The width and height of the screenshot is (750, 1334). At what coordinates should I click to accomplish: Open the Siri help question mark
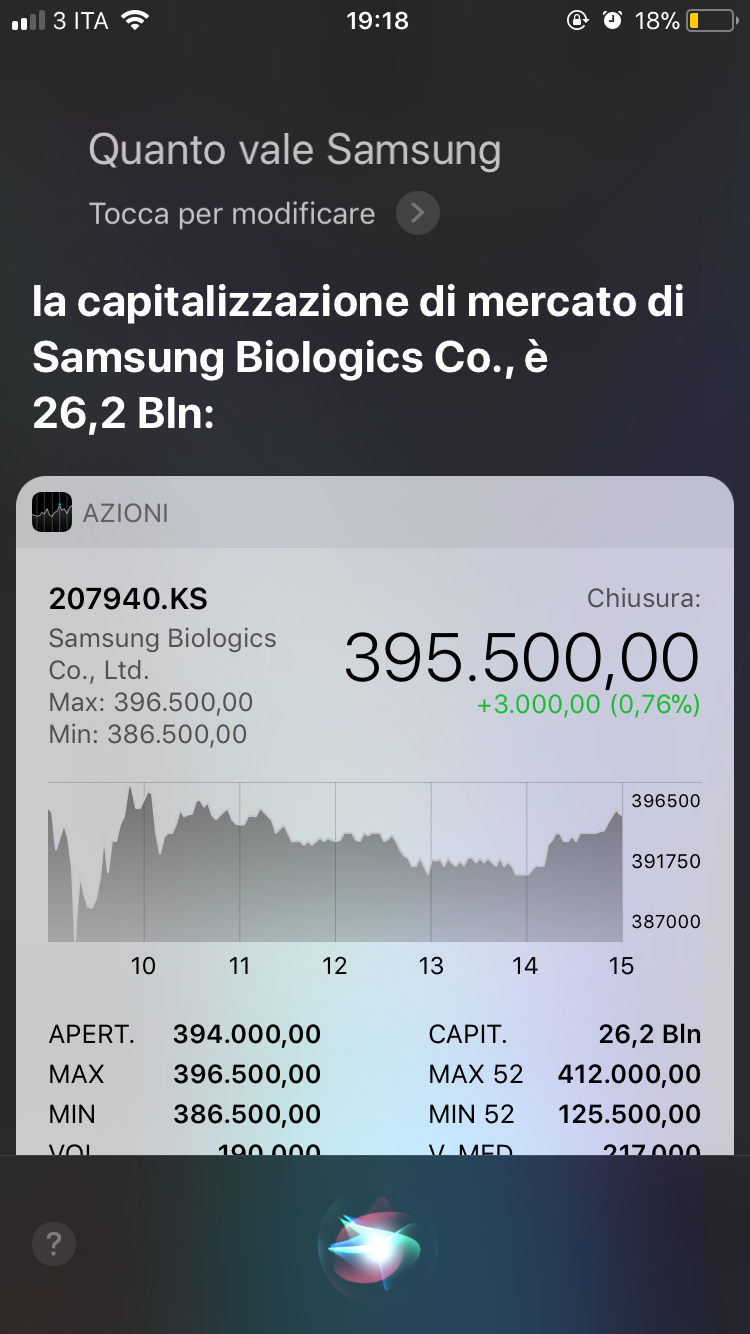coord(54,1245)
